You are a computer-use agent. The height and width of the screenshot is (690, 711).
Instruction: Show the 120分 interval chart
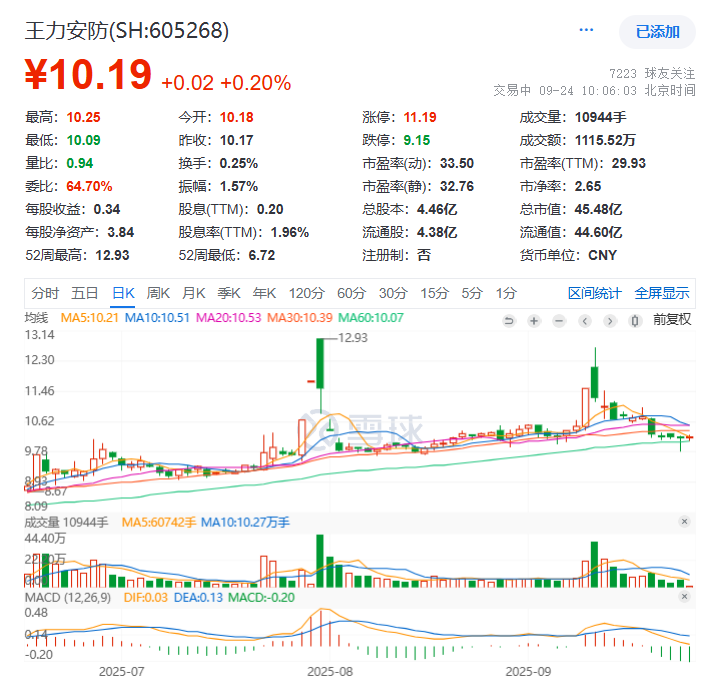[x=305, y=293]
